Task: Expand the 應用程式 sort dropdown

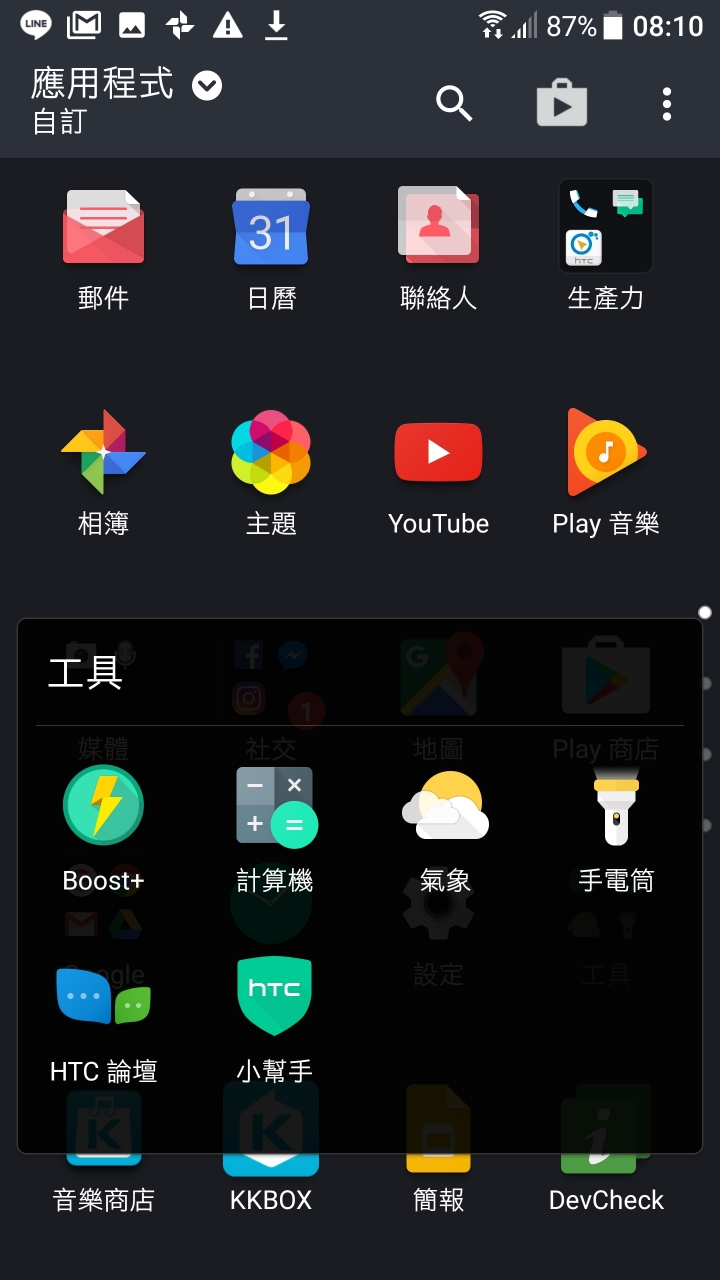Action: pos(207,86)
